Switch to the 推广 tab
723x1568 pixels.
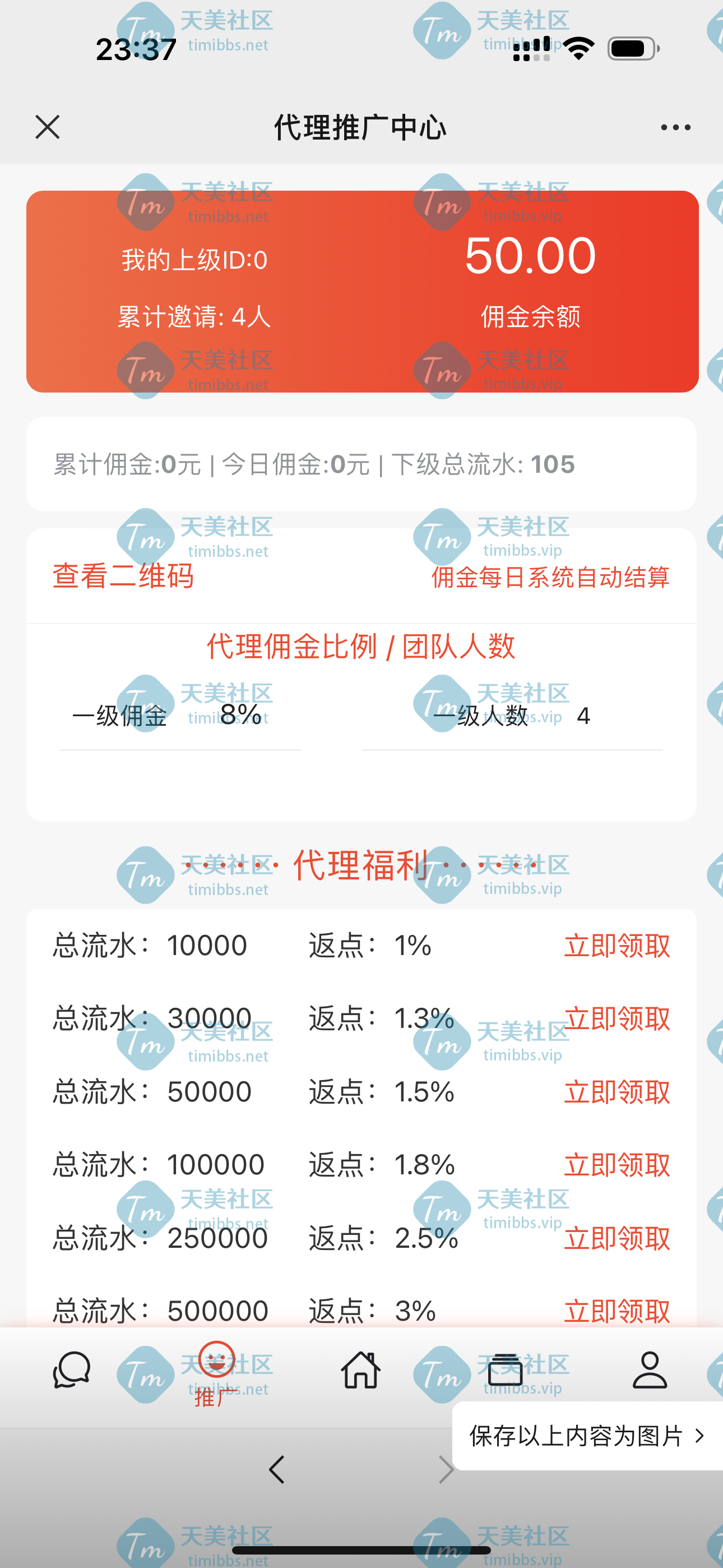click(x=216, y=1374)
